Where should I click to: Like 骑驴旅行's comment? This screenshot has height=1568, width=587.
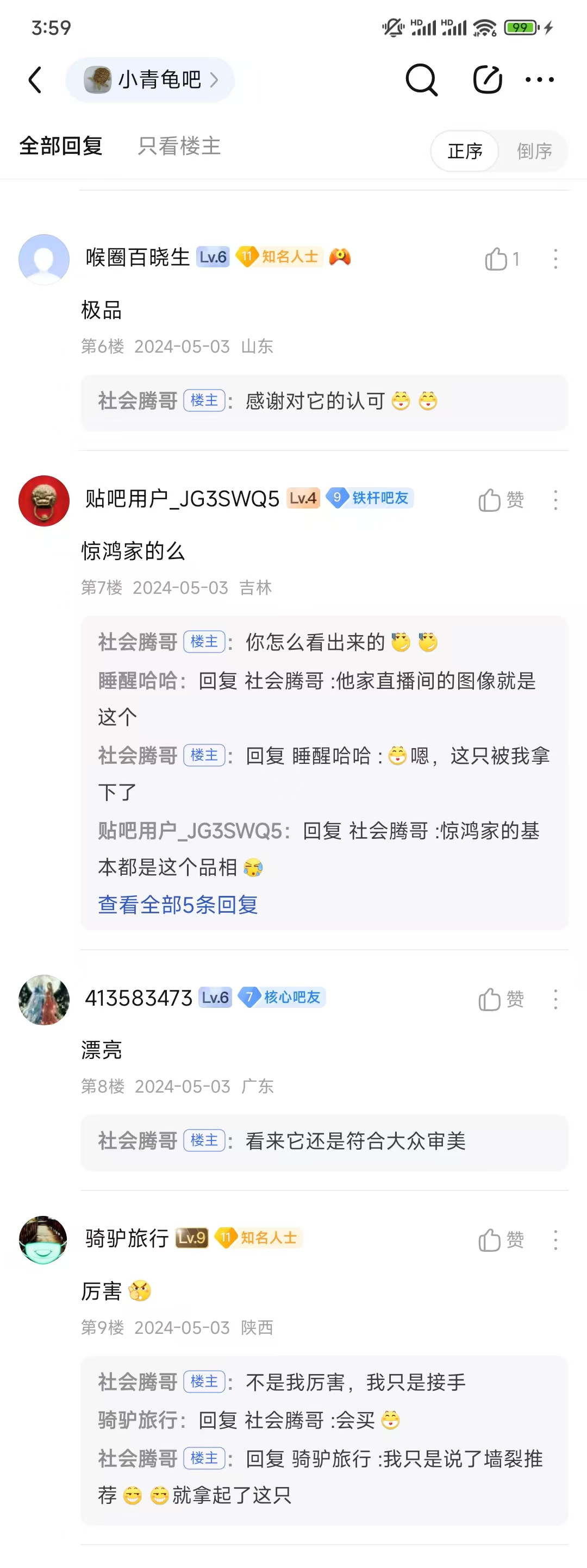[x=501, y=1240]
